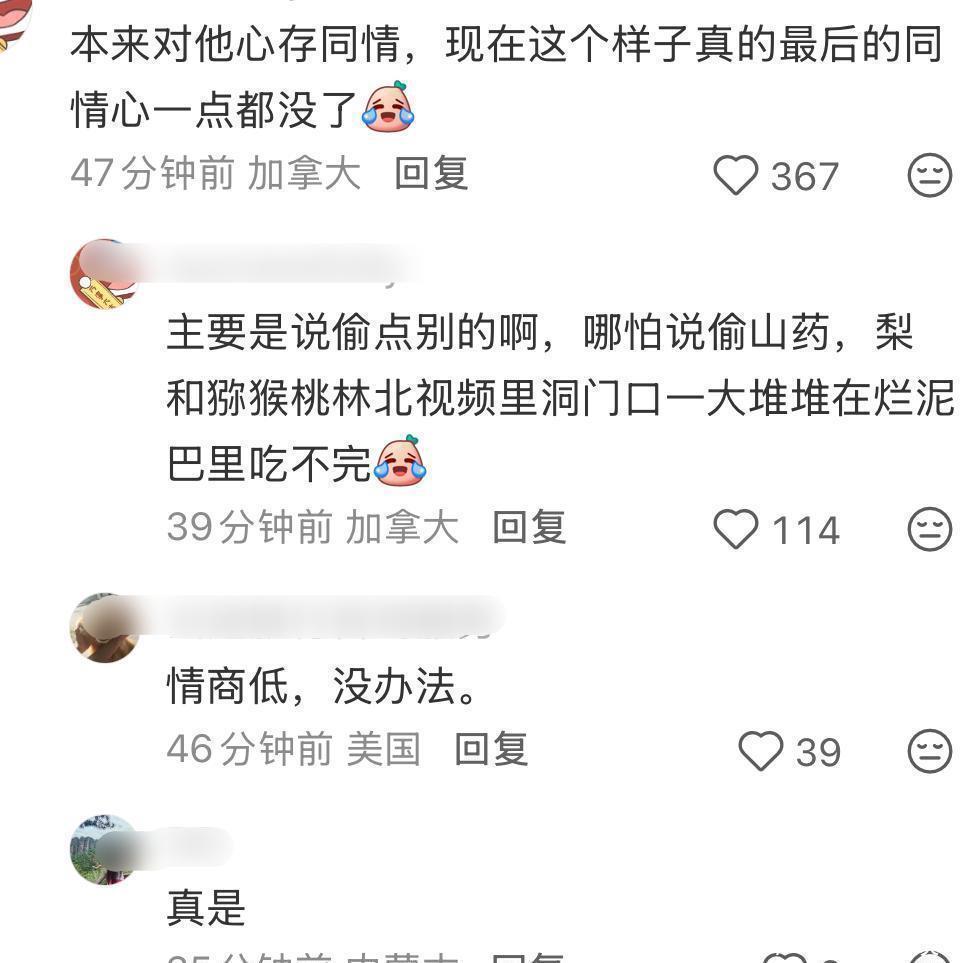
Task: Reply to the 情商低，没办法 comment
Action: click(x=491, y=749)
